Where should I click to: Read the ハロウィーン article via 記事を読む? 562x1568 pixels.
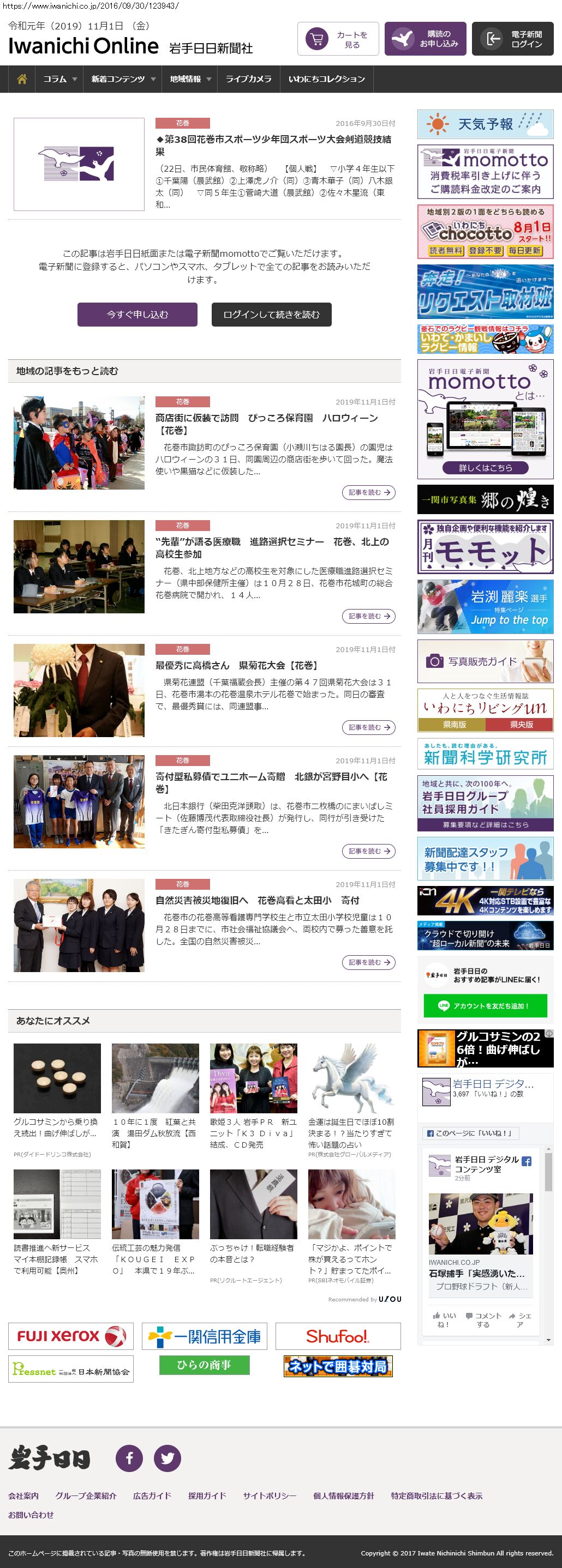[x=368, y=492]
